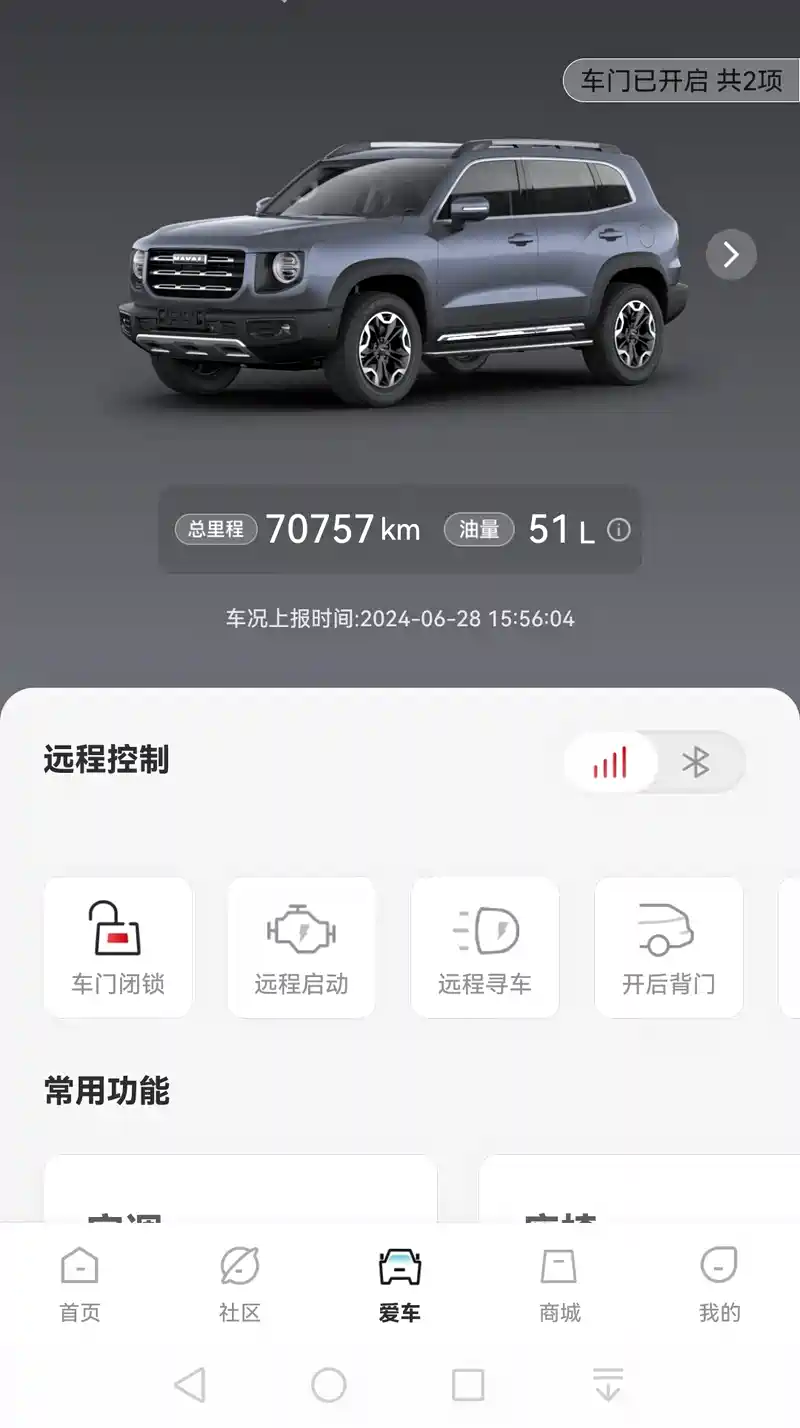
Task: Open the fuel level info icon
Action: tap(619, 530)
